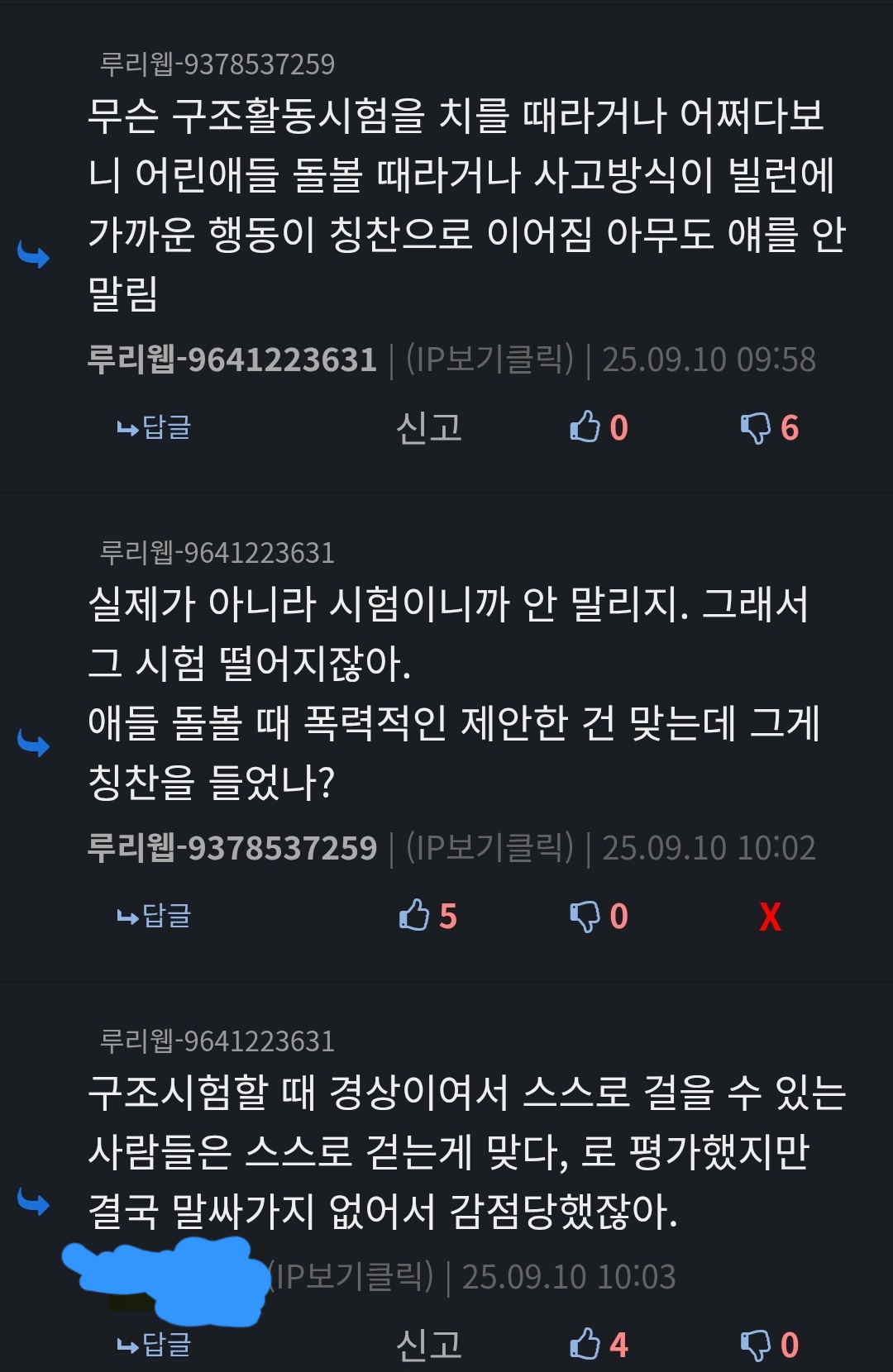
Task: Reply to the 09:58 comment via 답글
Action: tap(155, 427)
